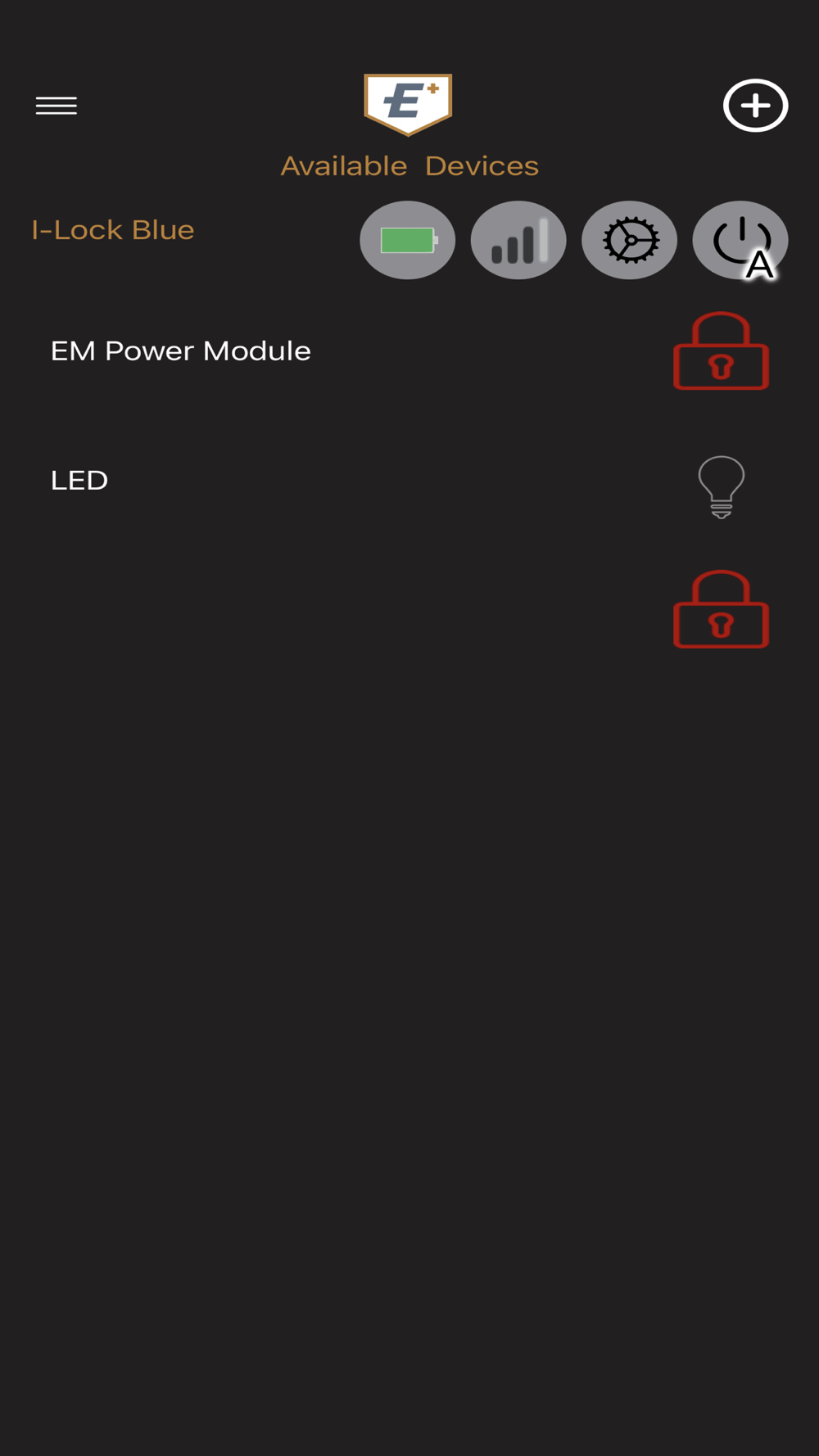
Task: Add a new device with plus button
Action: (x=755, y=106)
